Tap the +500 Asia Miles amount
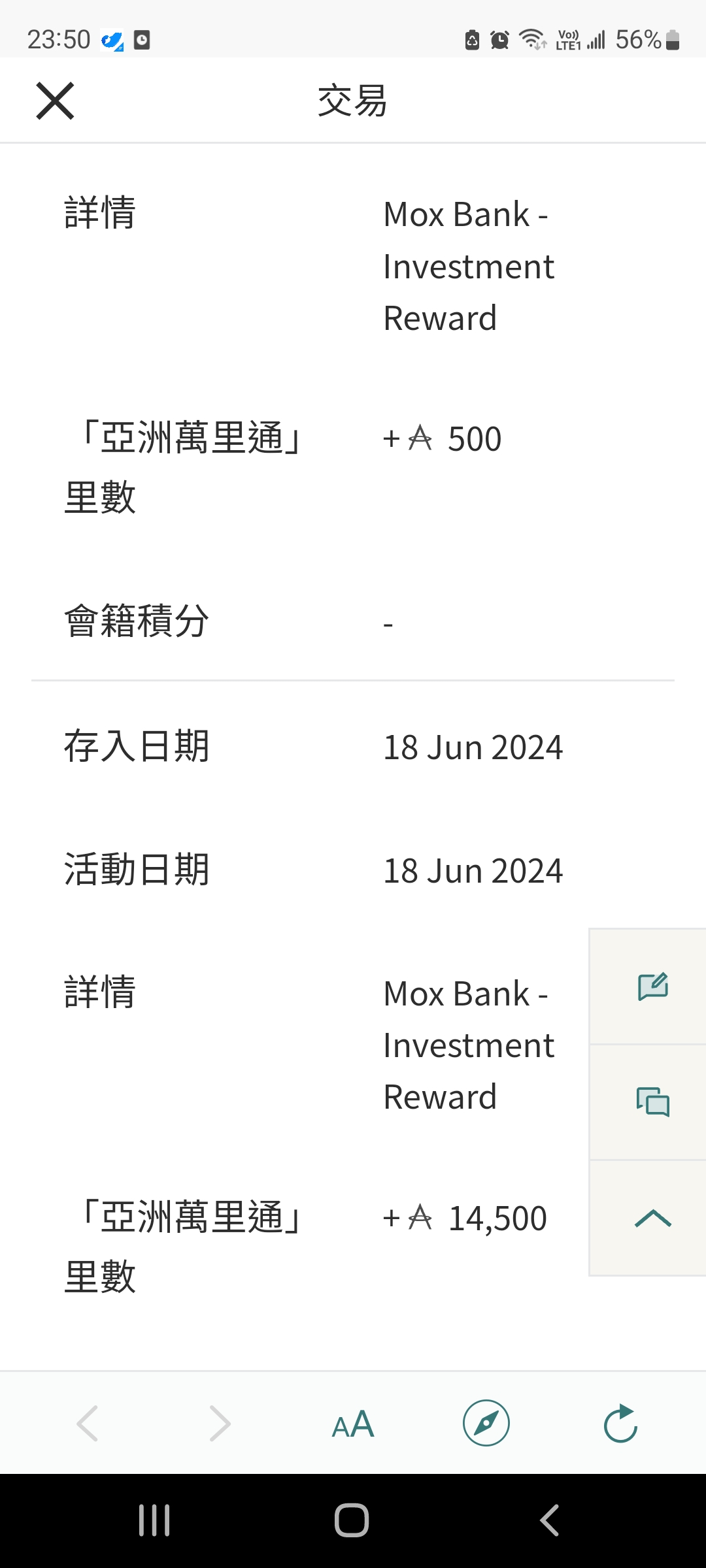This screenshot has height=1568, width=706. click(441, 438)
